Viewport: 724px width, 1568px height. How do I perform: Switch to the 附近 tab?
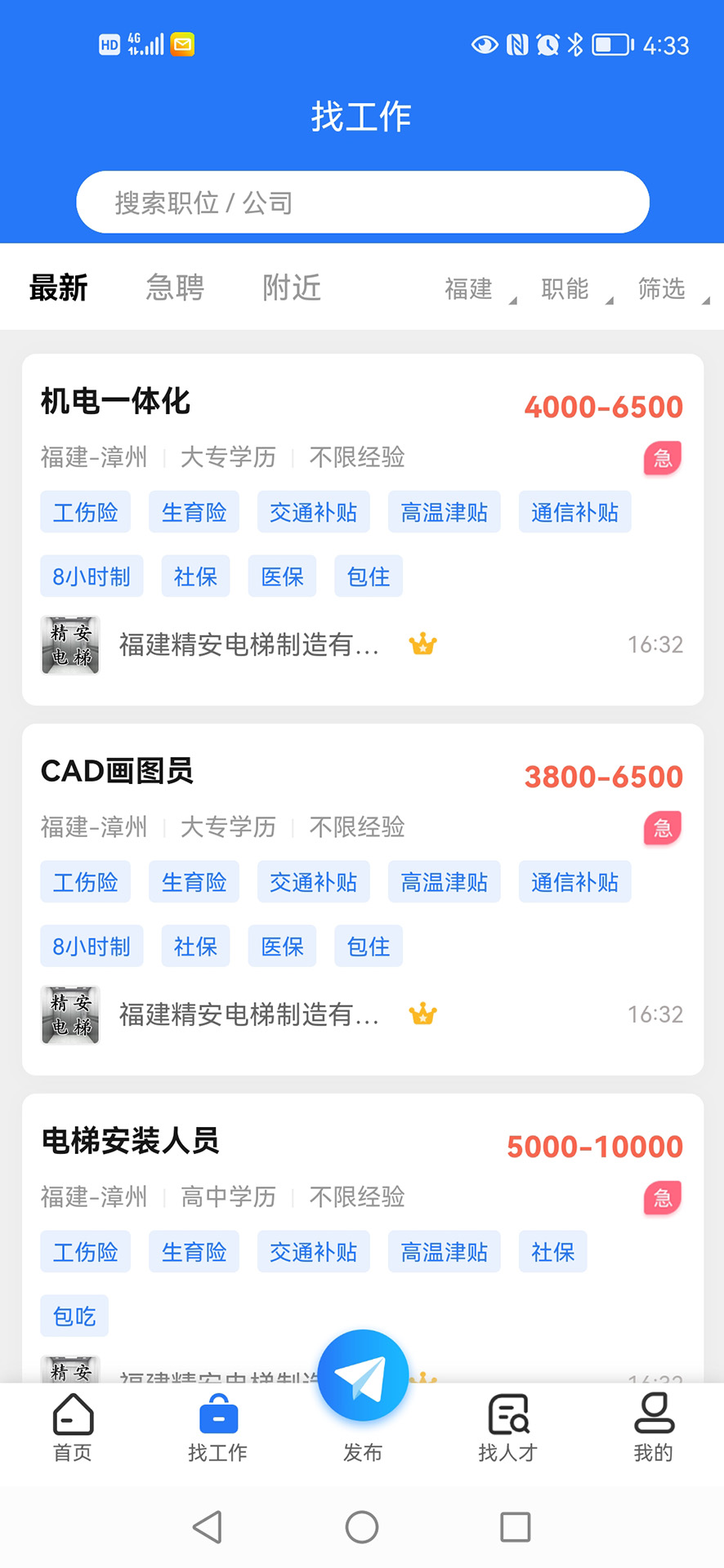tap(291, 287)
